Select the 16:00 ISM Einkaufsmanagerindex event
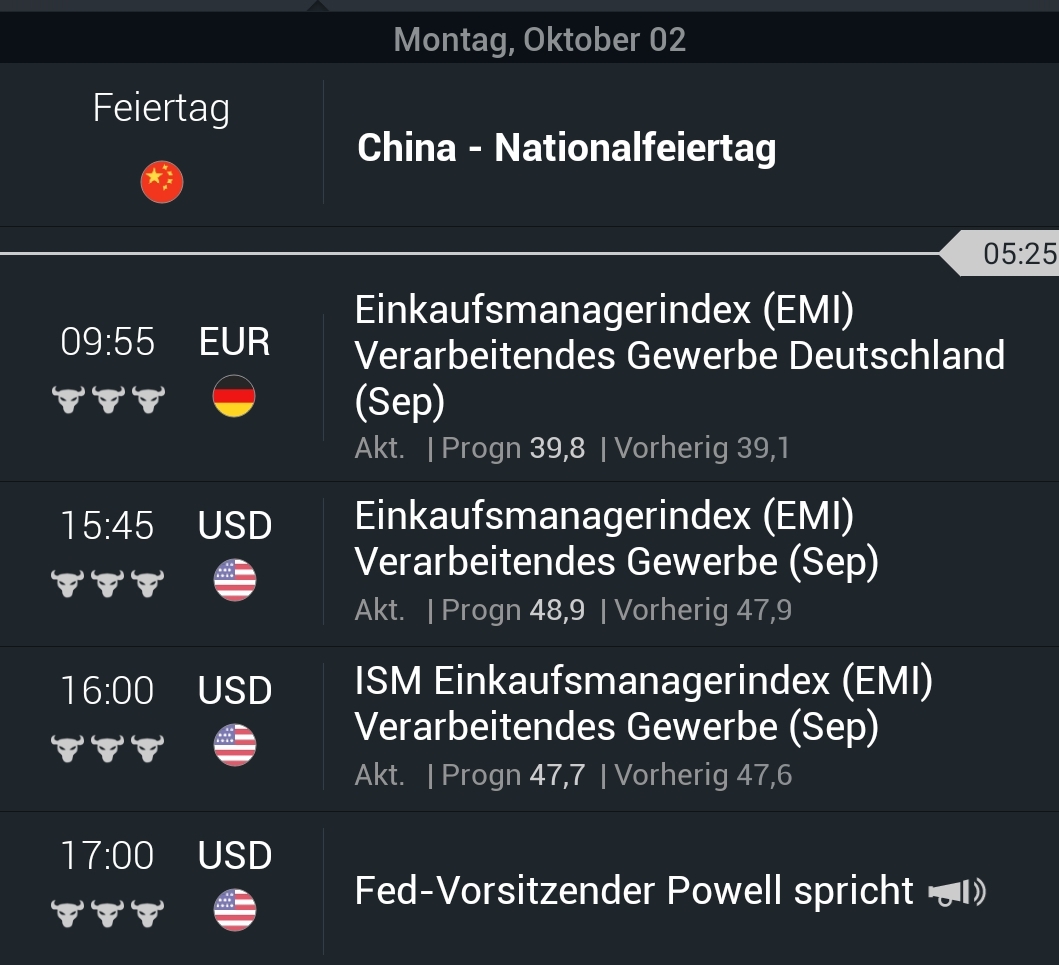 (643, 704)
